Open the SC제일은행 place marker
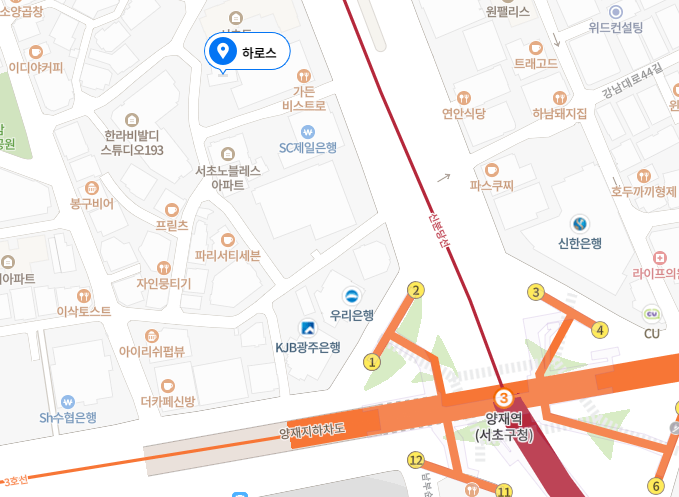 coord(308,131)
